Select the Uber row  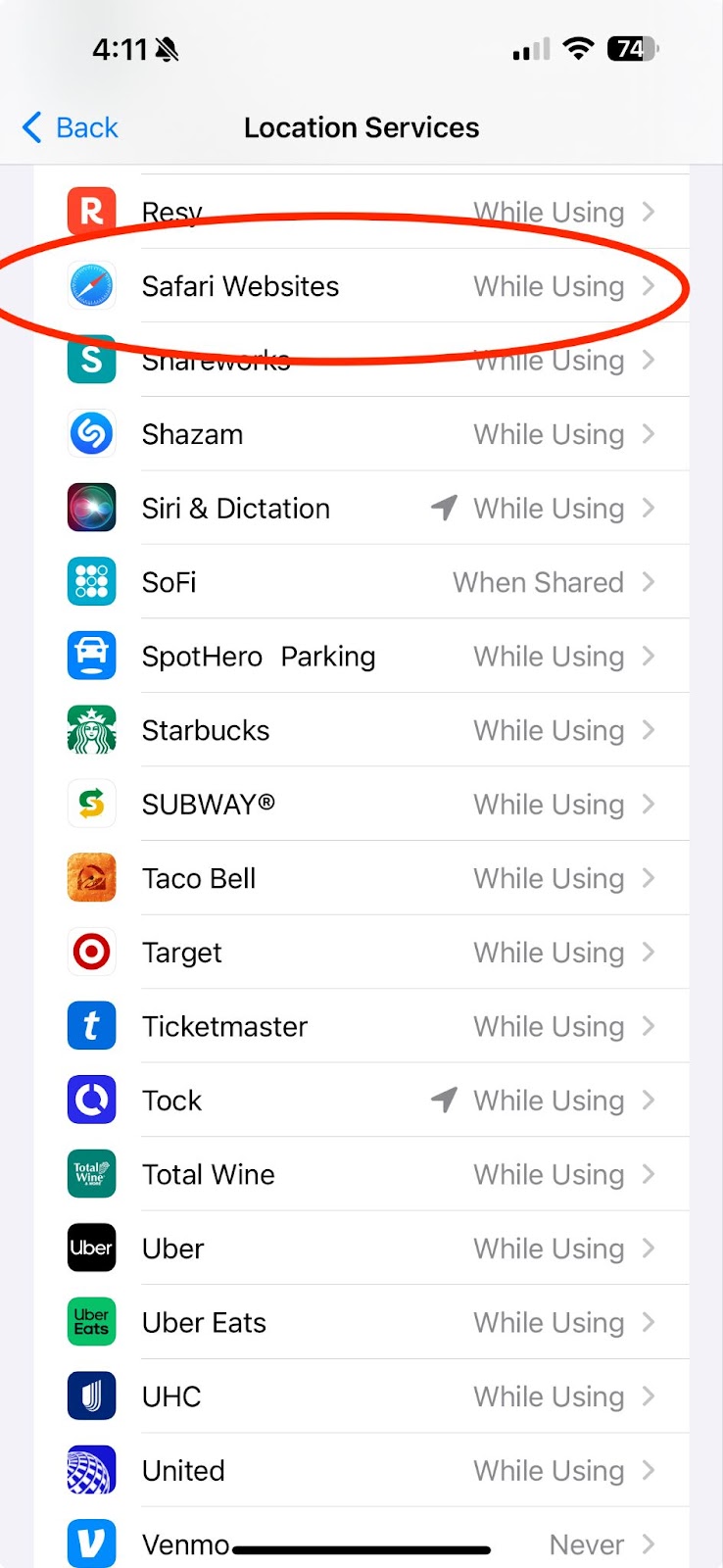pyautogui.click(x=362, y=1249)
